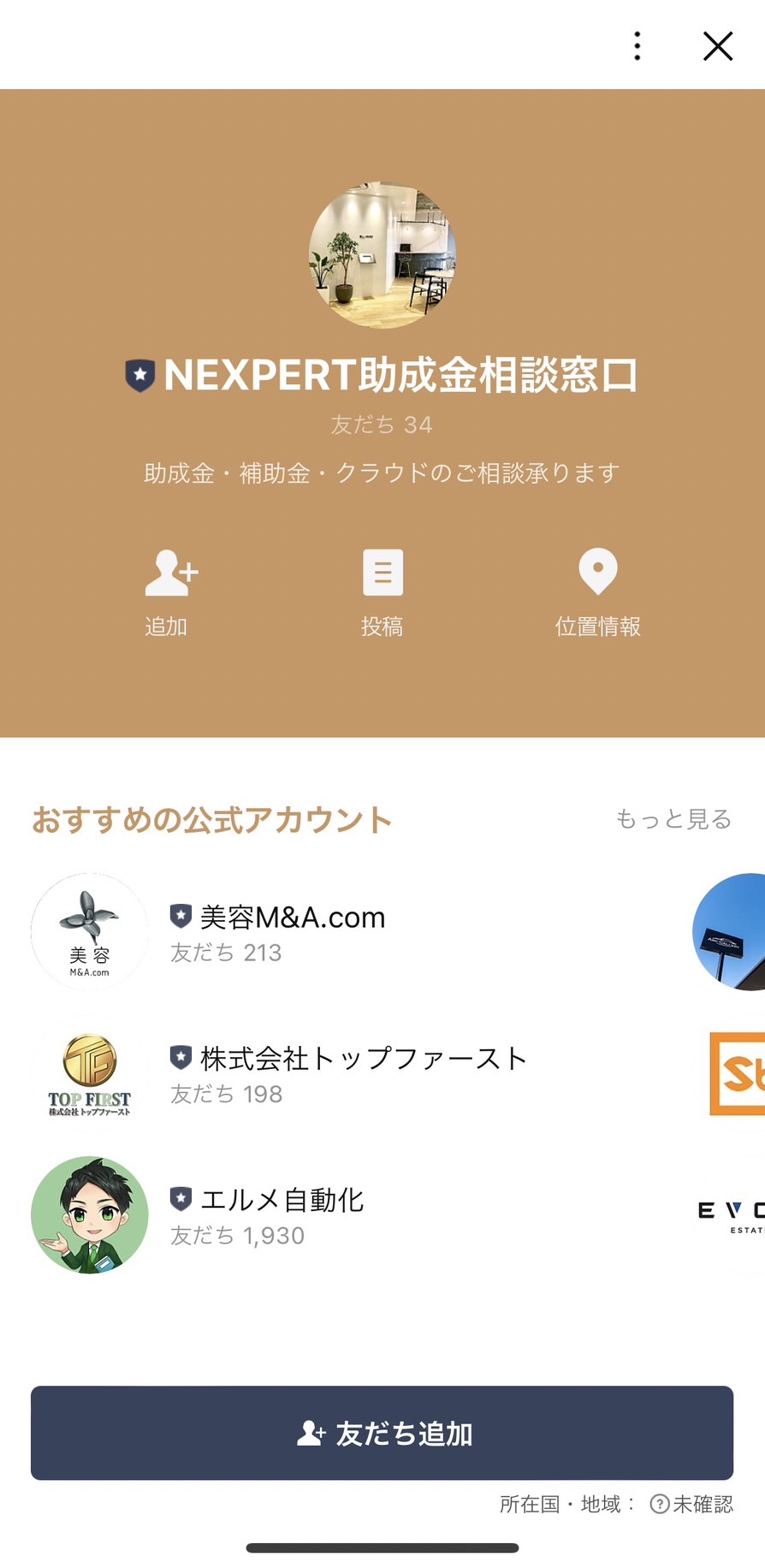Tap the 株式会社トップファースト logo image
This screenshot has height=1568, width=765.
[88, 1073]
